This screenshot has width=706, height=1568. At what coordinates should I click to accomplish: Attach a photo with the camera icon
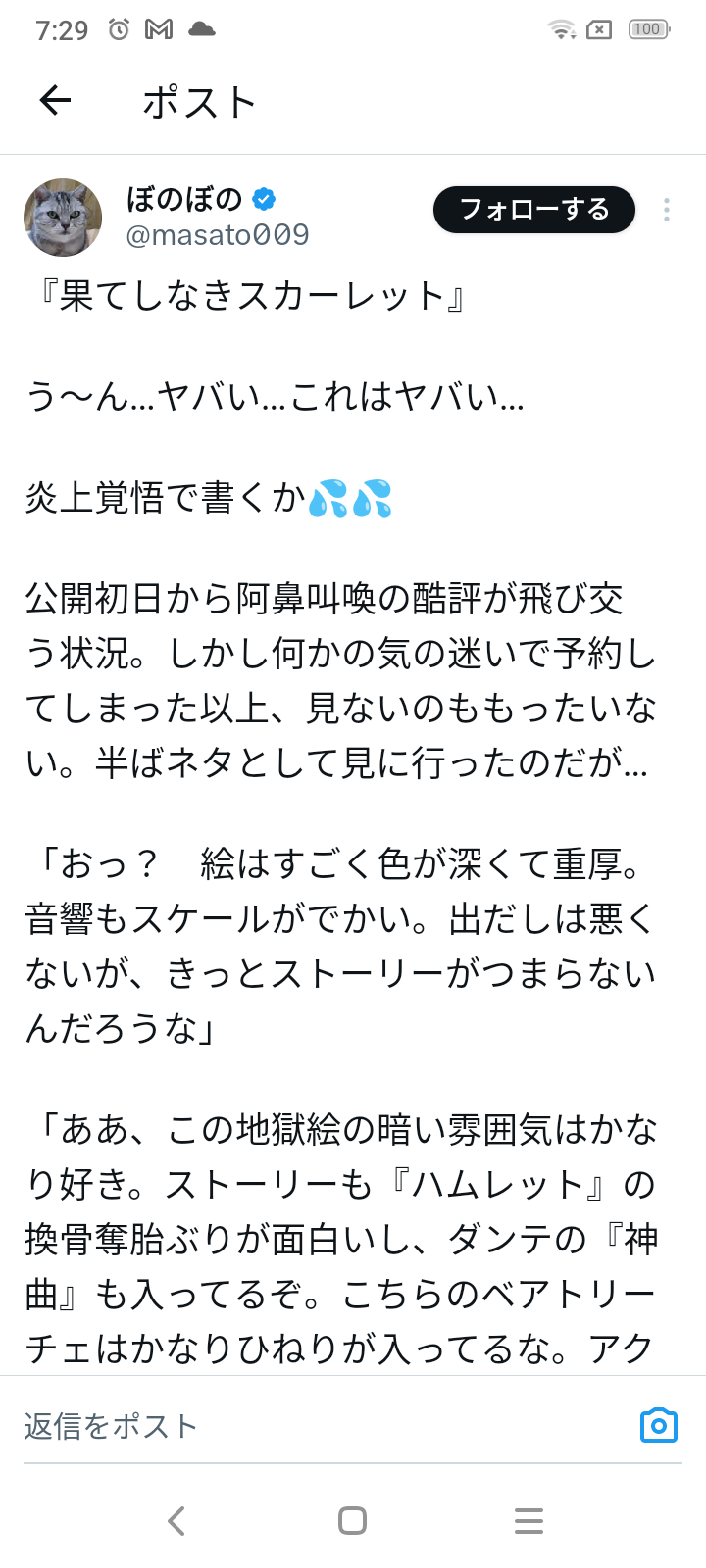coord(658,1425)
